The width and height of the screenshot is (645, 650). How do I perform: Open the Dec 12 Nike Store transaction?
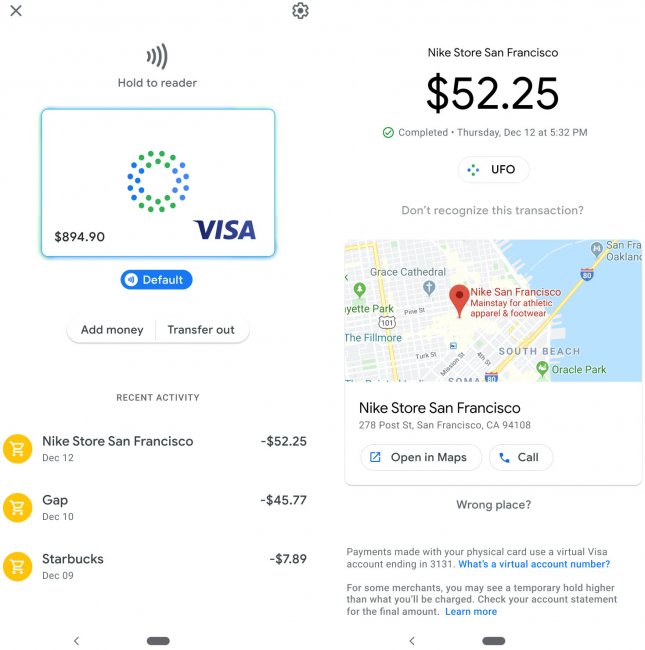(158, 448)
